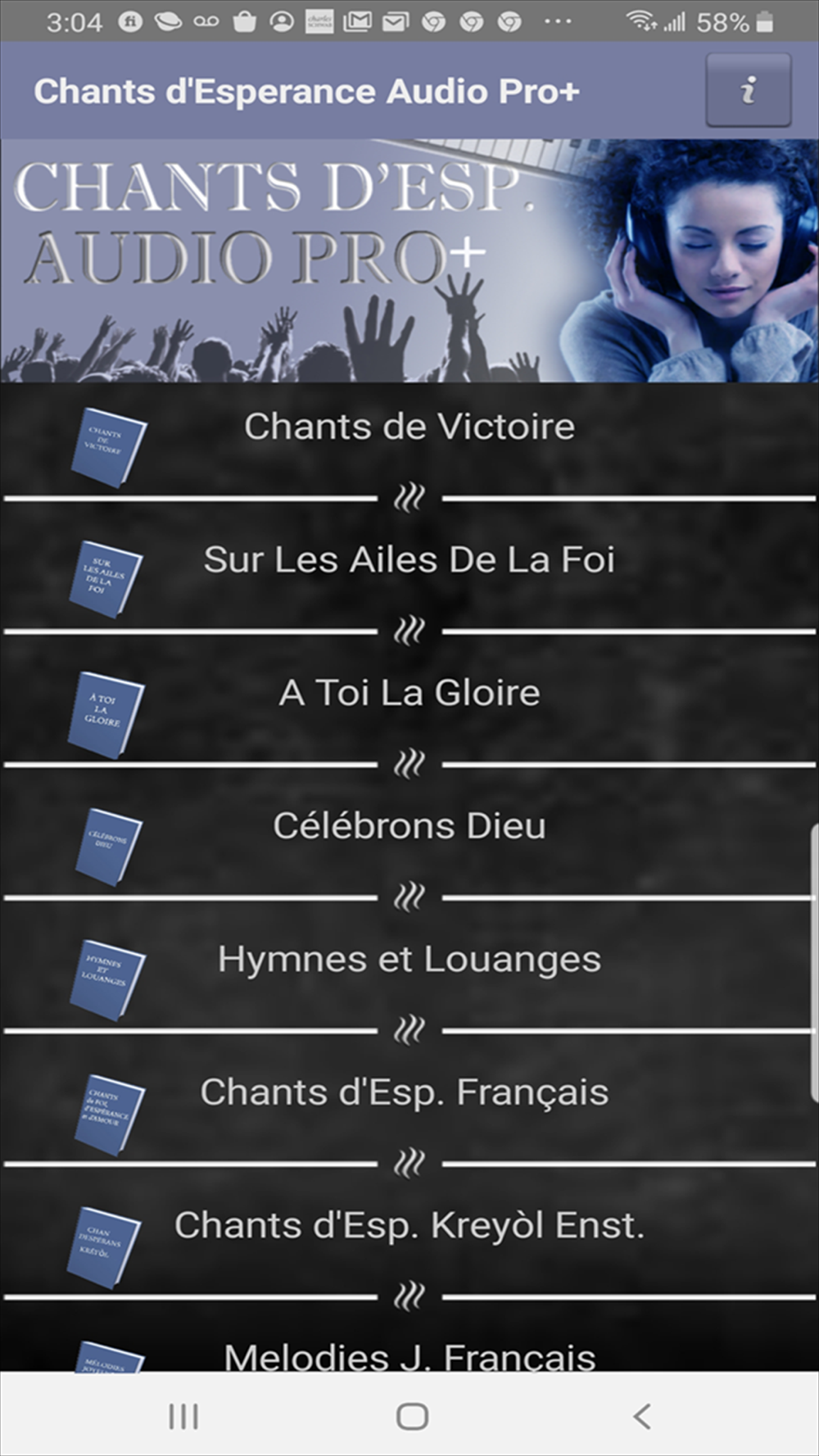This screenshot has height=1456, width=819.
Task: Go back using the system back button
Action: [642, 1416]
